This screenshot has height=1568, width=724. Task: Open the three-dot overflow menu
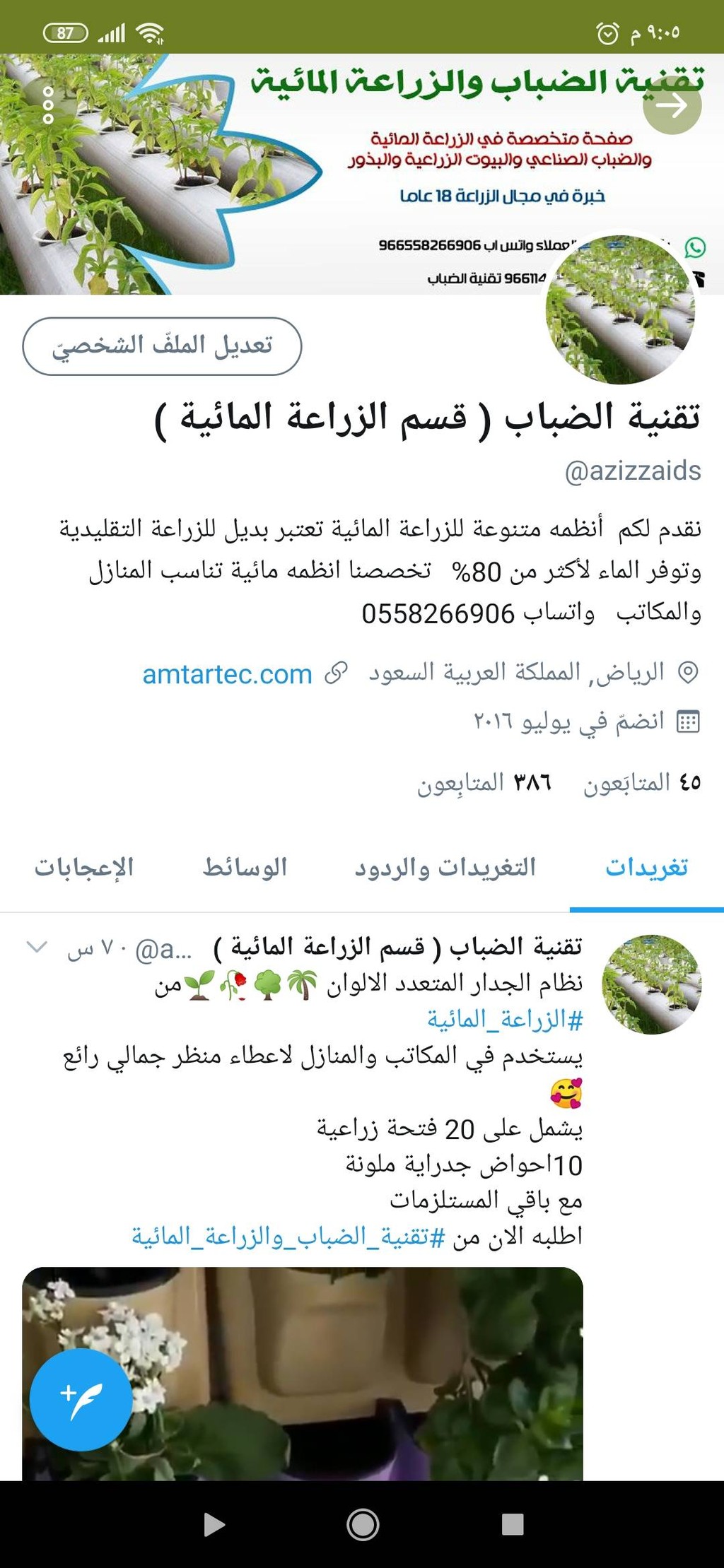click(48, 106)
